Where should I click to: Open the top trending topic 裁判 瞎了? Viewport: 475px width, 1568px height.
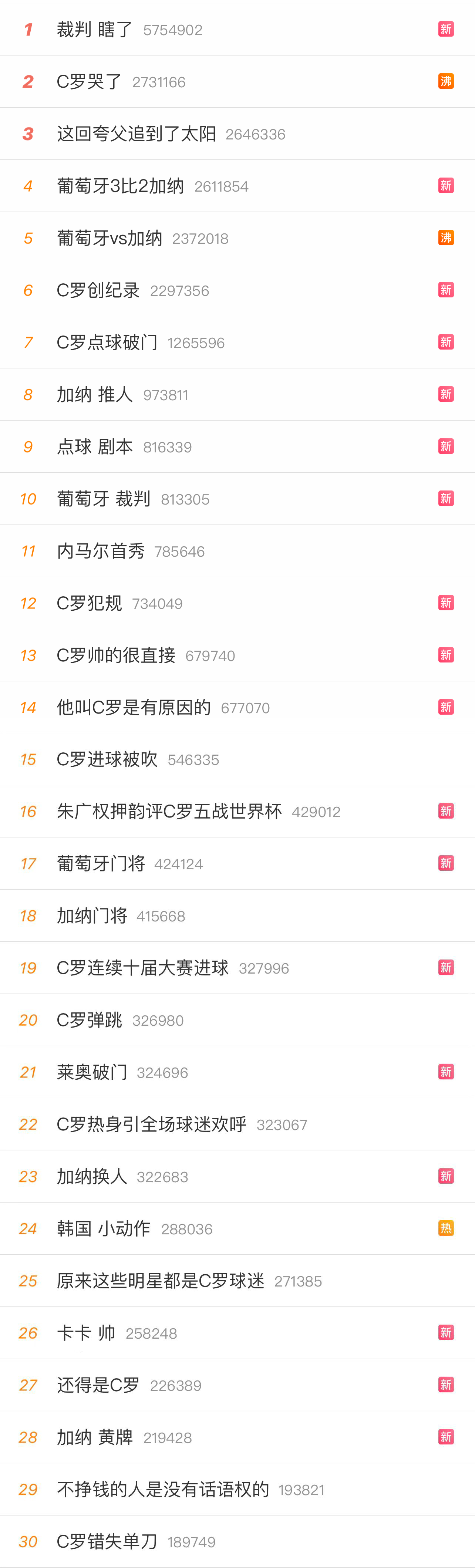coord(94,29)
